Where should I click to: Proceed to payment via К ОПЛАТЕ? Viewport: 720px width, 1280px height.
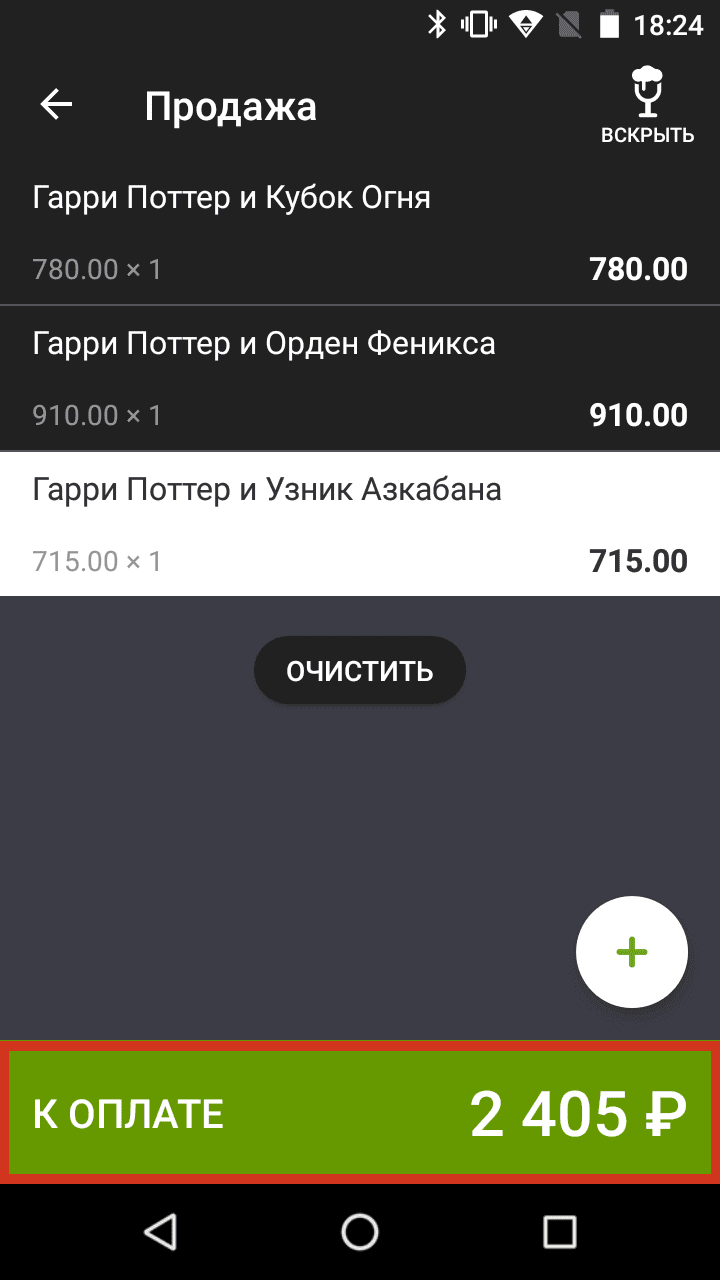point(360,1112)
